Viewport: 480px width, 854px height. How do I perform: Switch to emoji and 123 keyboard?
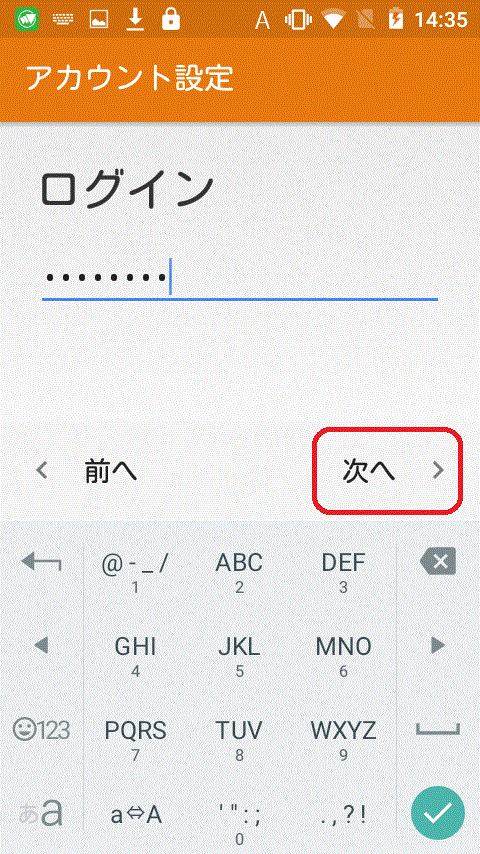pos(41,730)
